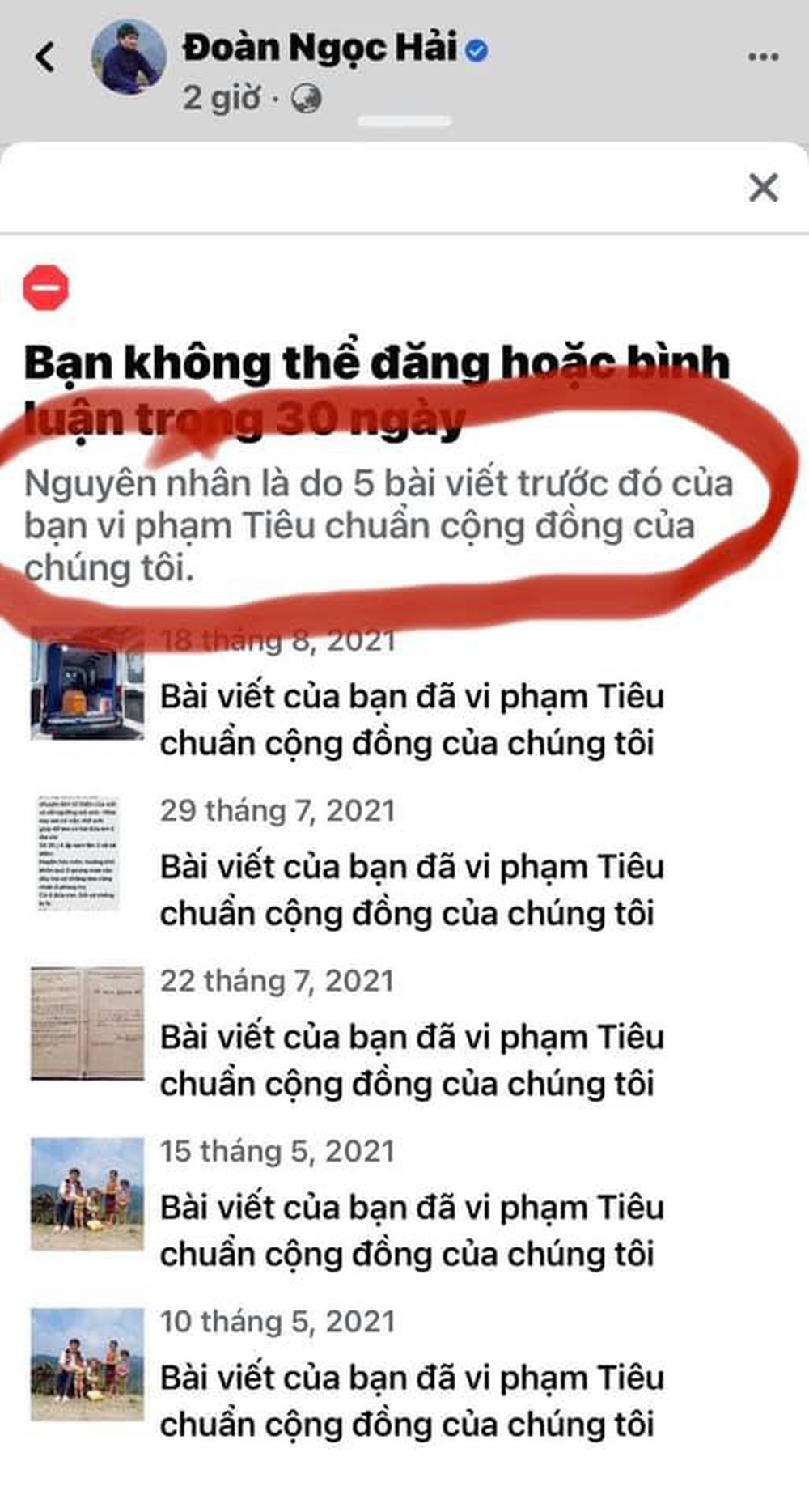Screen dimensions: 809x1512
Task: Open the post overflow menu
Action: [x=763, y=57]
